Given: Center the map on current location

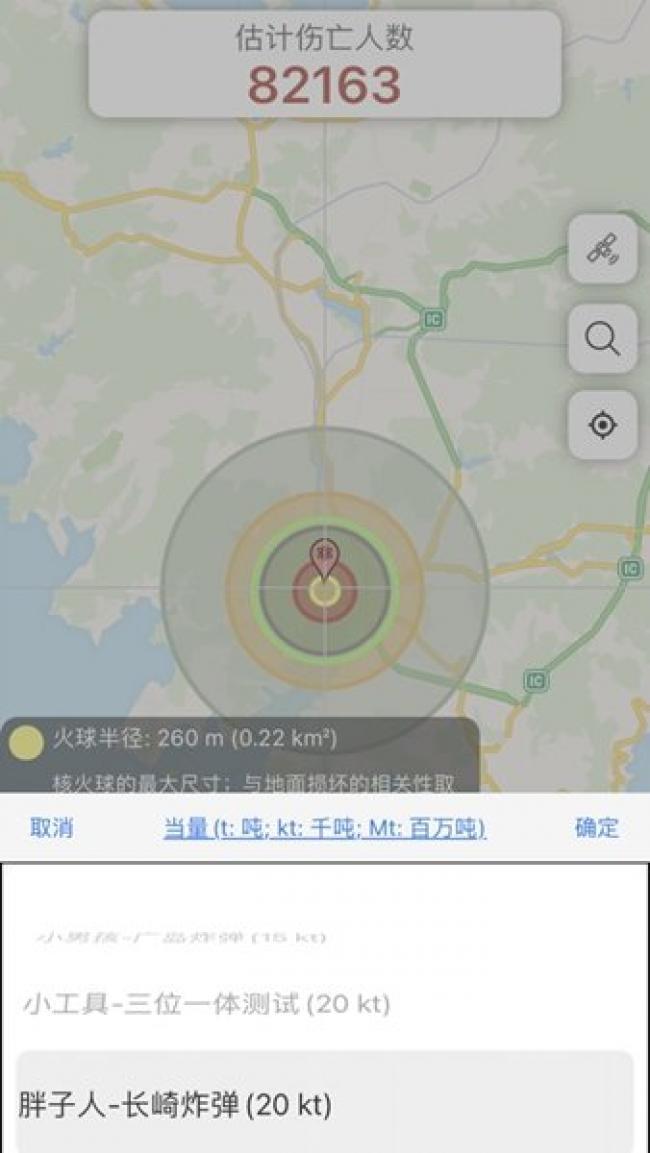Looking at the screenshot, I should 602,425.
